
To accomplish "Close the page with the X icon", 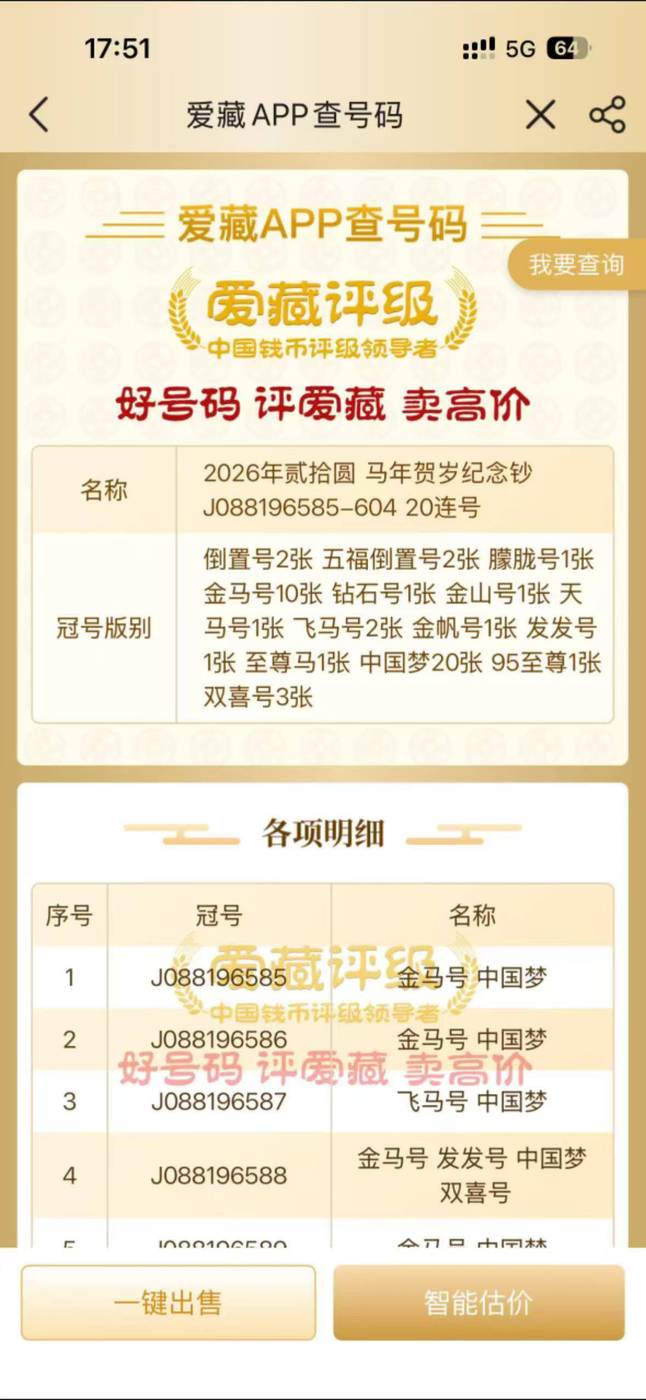I will click(x=540, y=115).
